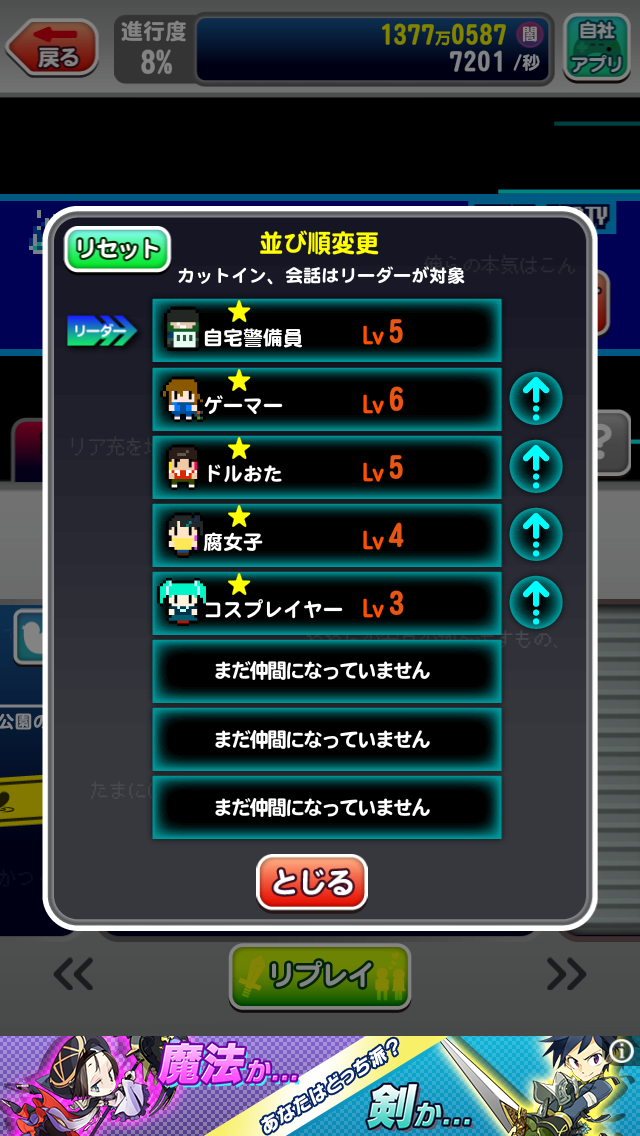Go back with the 戻る button
This screenshot has height=1136, width=640.
[x=54, y=49]
